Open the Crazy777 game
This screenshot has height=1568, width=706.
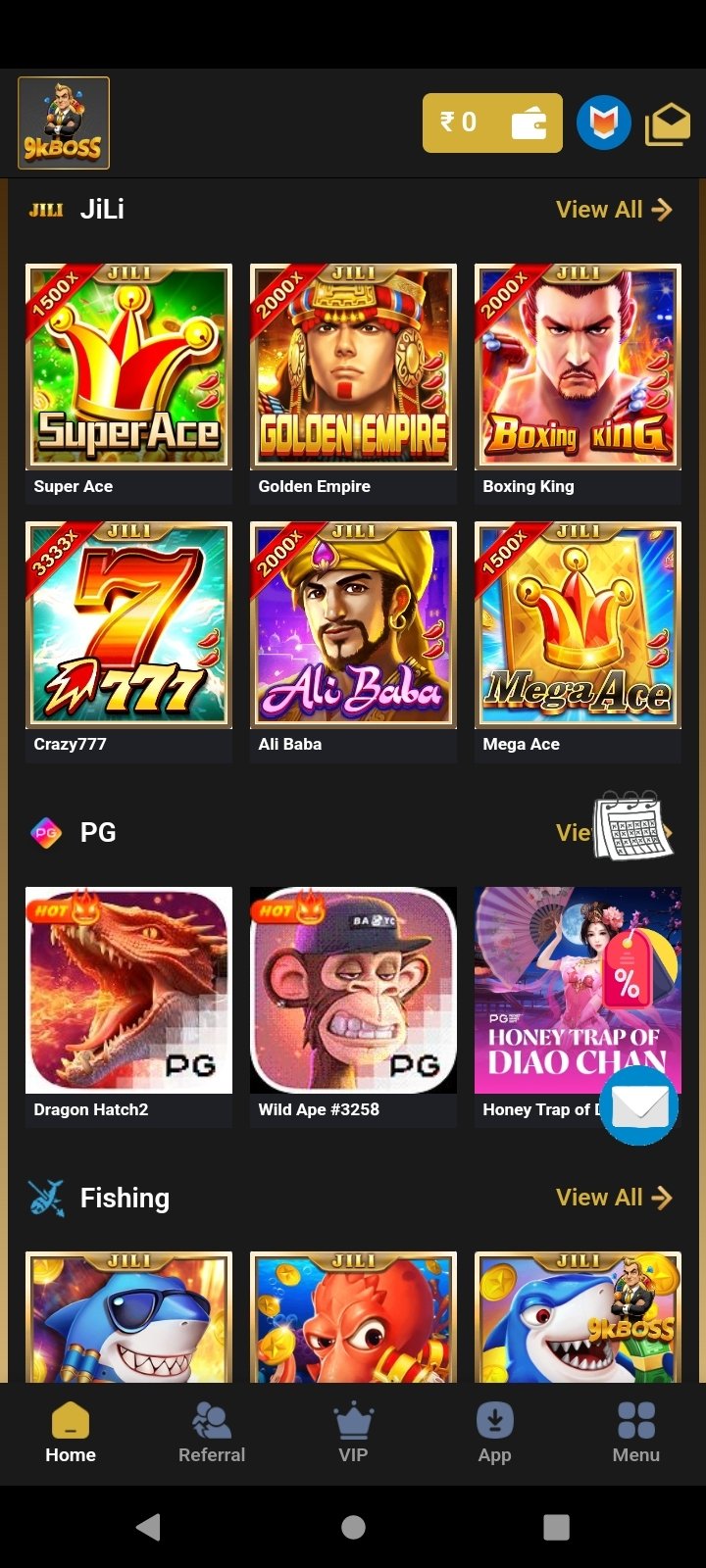click(x=128, y=624)
